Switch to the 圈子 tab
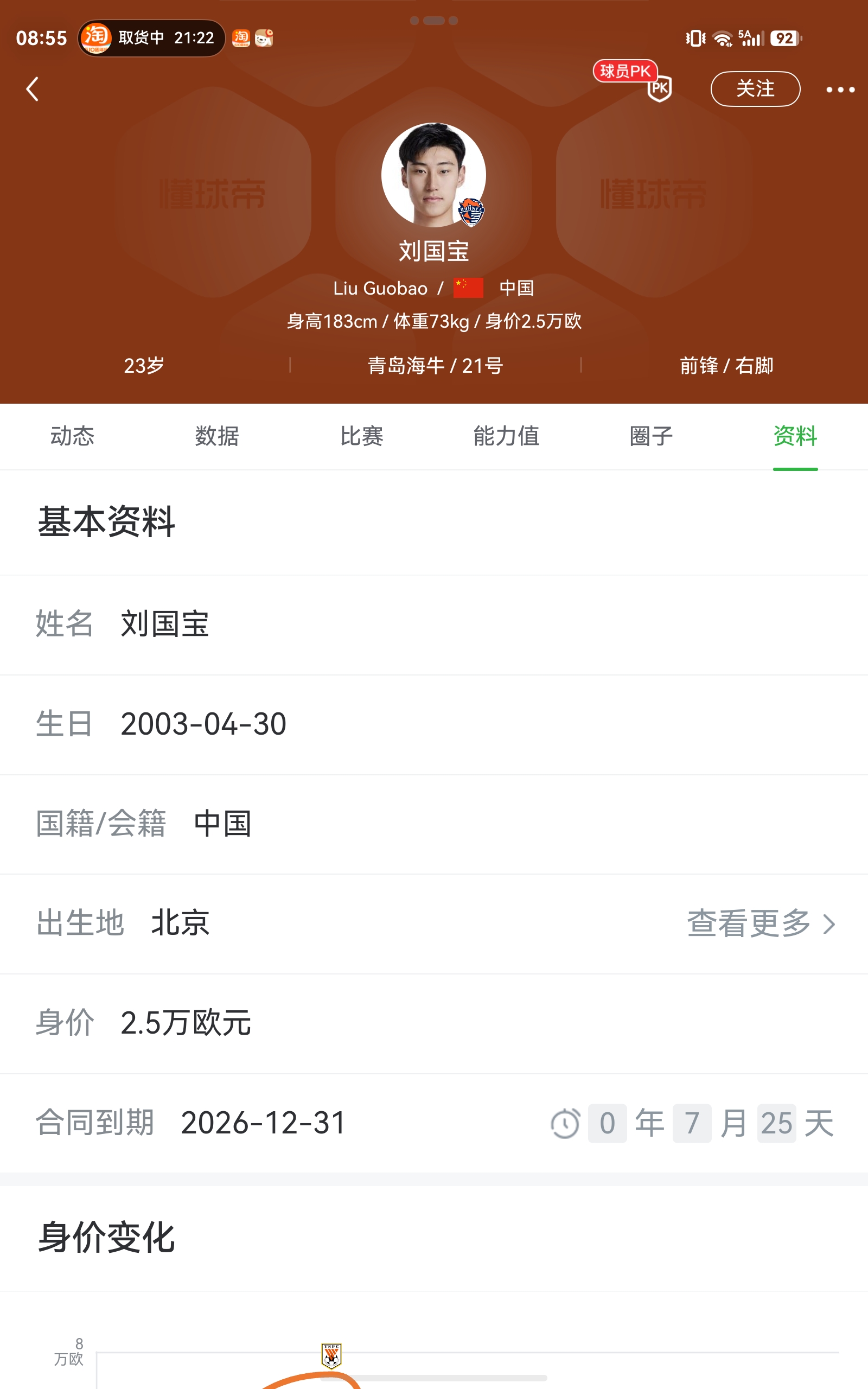The width and height of the screenshot is (868, 1389). point(651,436)
